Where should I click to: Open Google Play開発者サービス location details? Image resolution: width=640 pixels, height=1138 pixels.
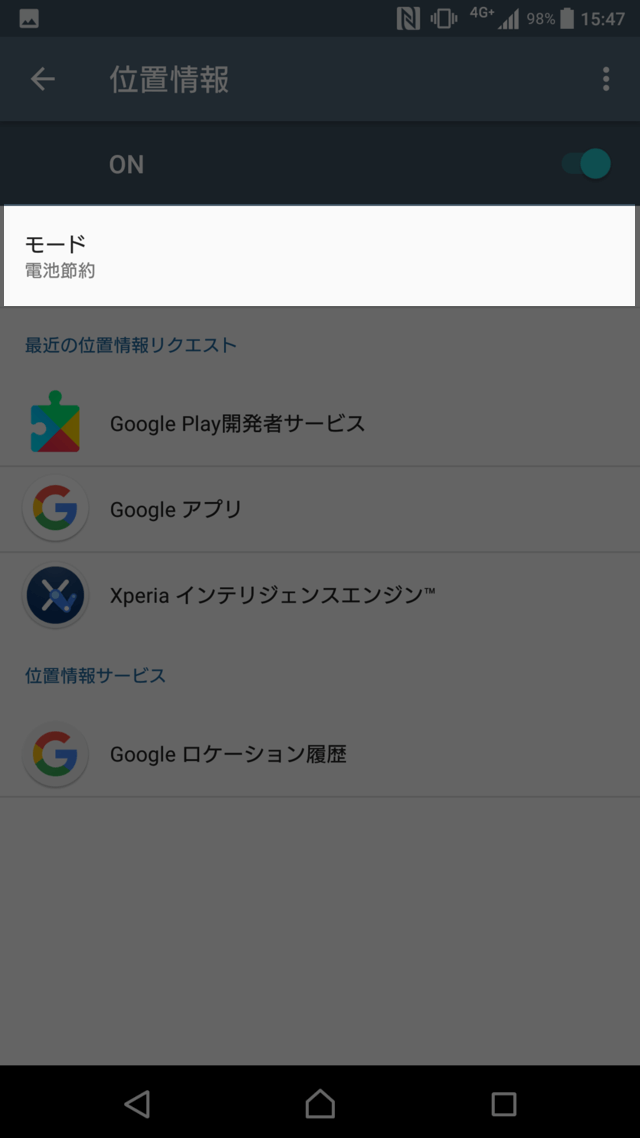pos(237,424)
